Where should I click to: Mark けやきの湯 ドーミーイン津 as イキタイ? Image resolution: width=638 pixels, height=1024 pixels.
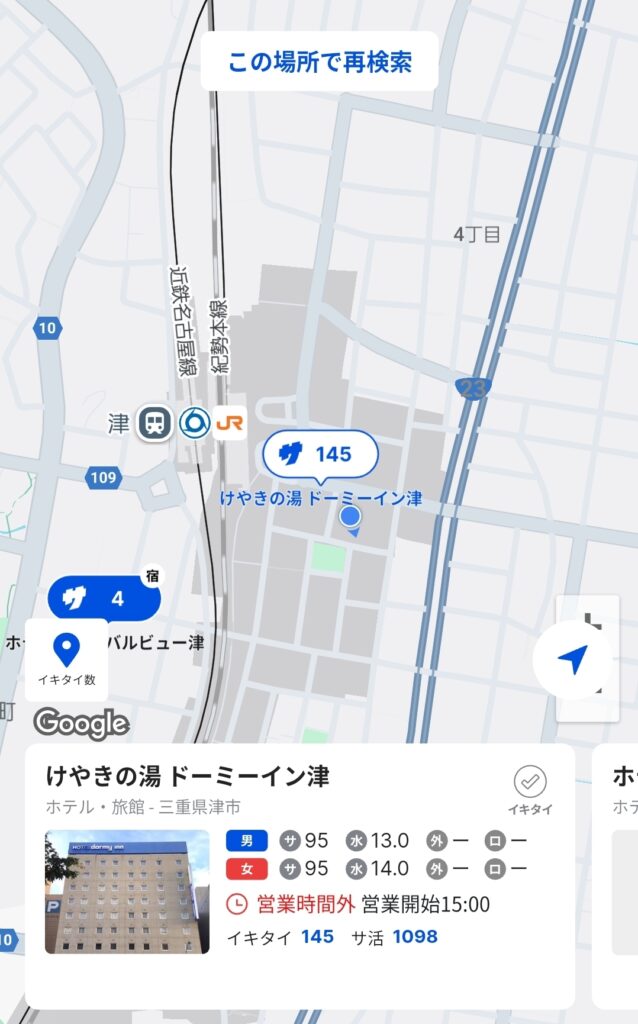tap(529, 790)
